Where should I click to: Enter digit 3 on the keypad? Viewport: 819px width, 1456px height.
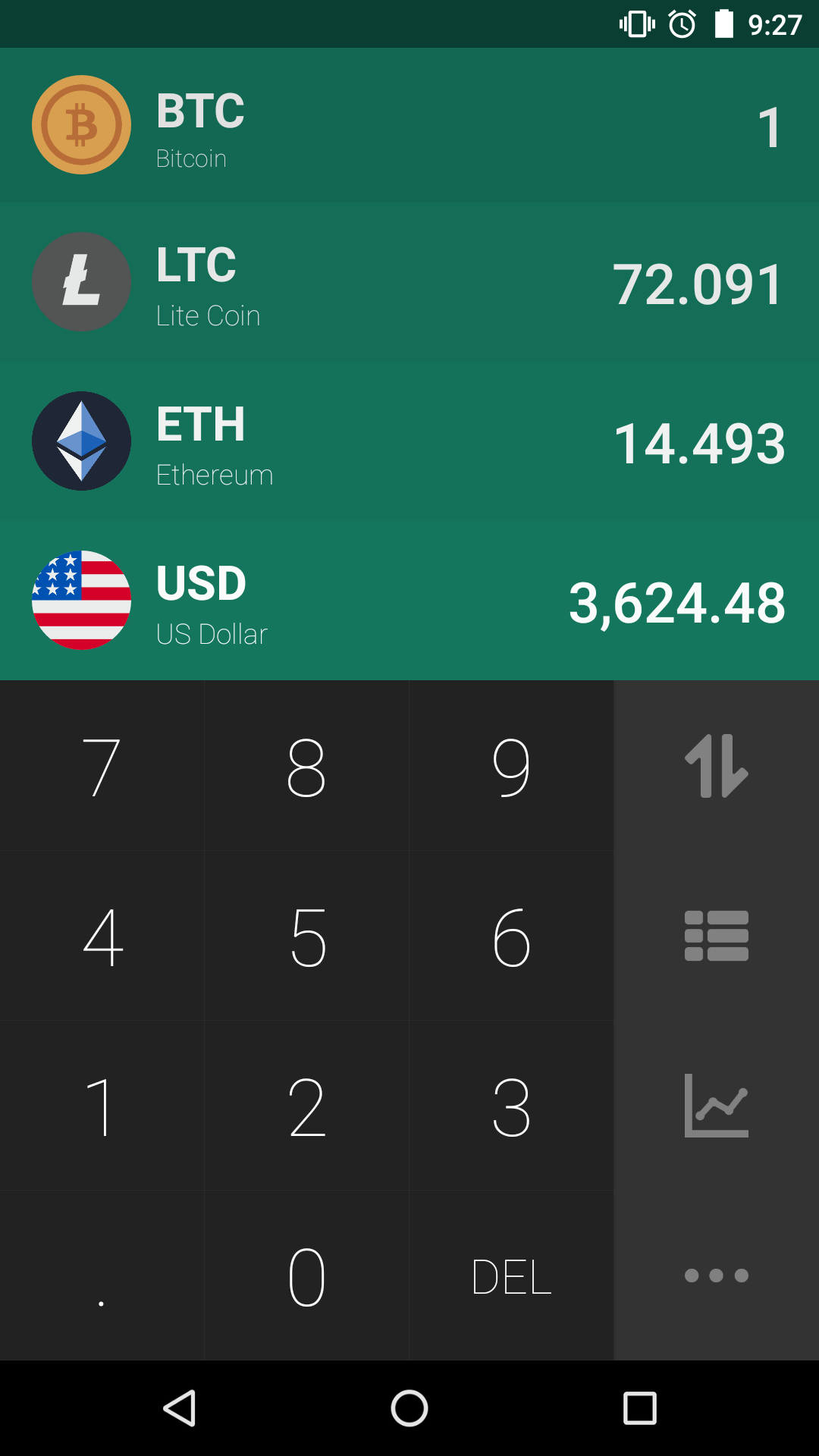(x=512, y=1106)
